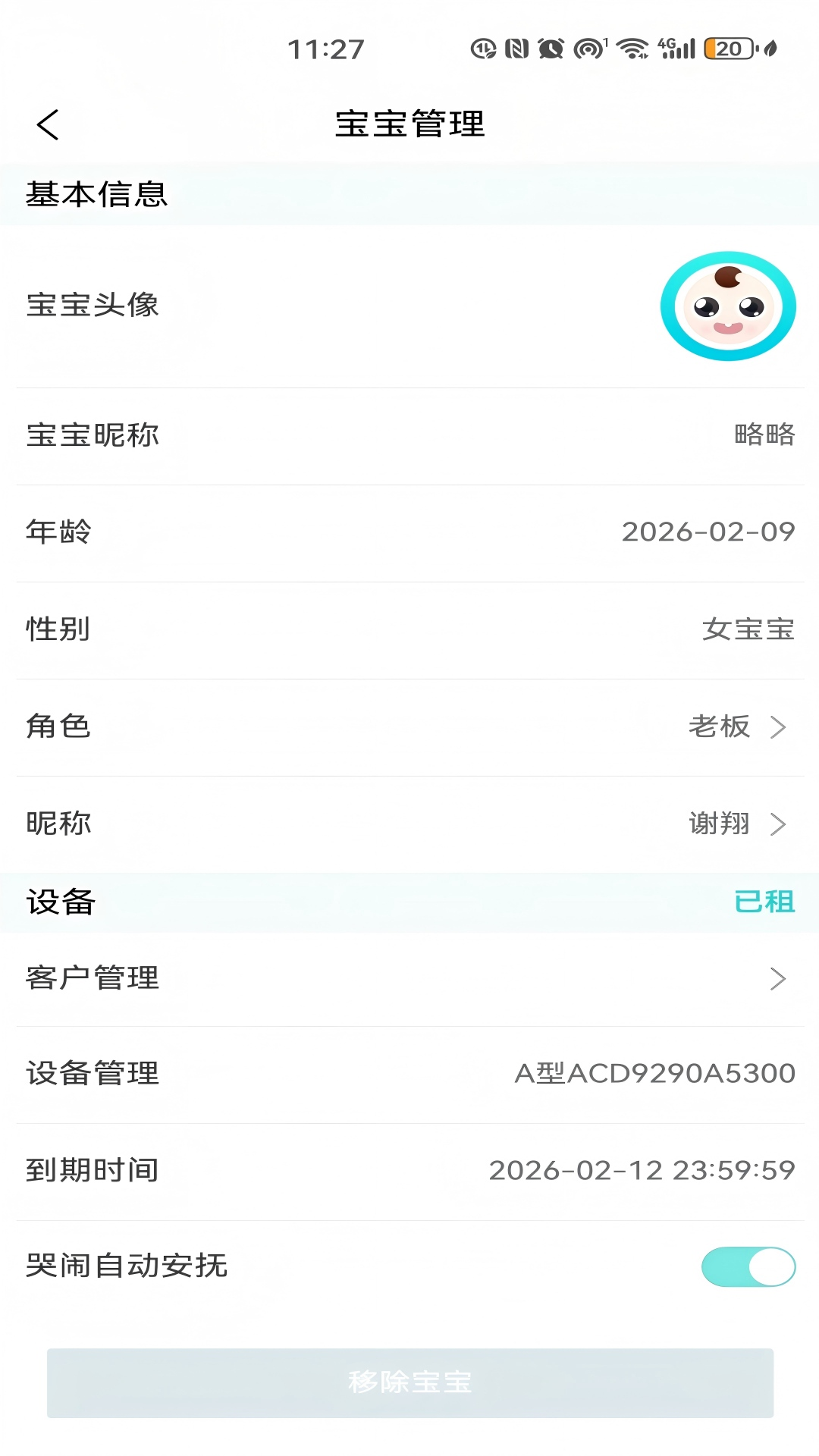This screenshot has width=819, height=1456.
Task: Click the NFC status bar icon
Action: pyautogui.click(x=516, y=47)
